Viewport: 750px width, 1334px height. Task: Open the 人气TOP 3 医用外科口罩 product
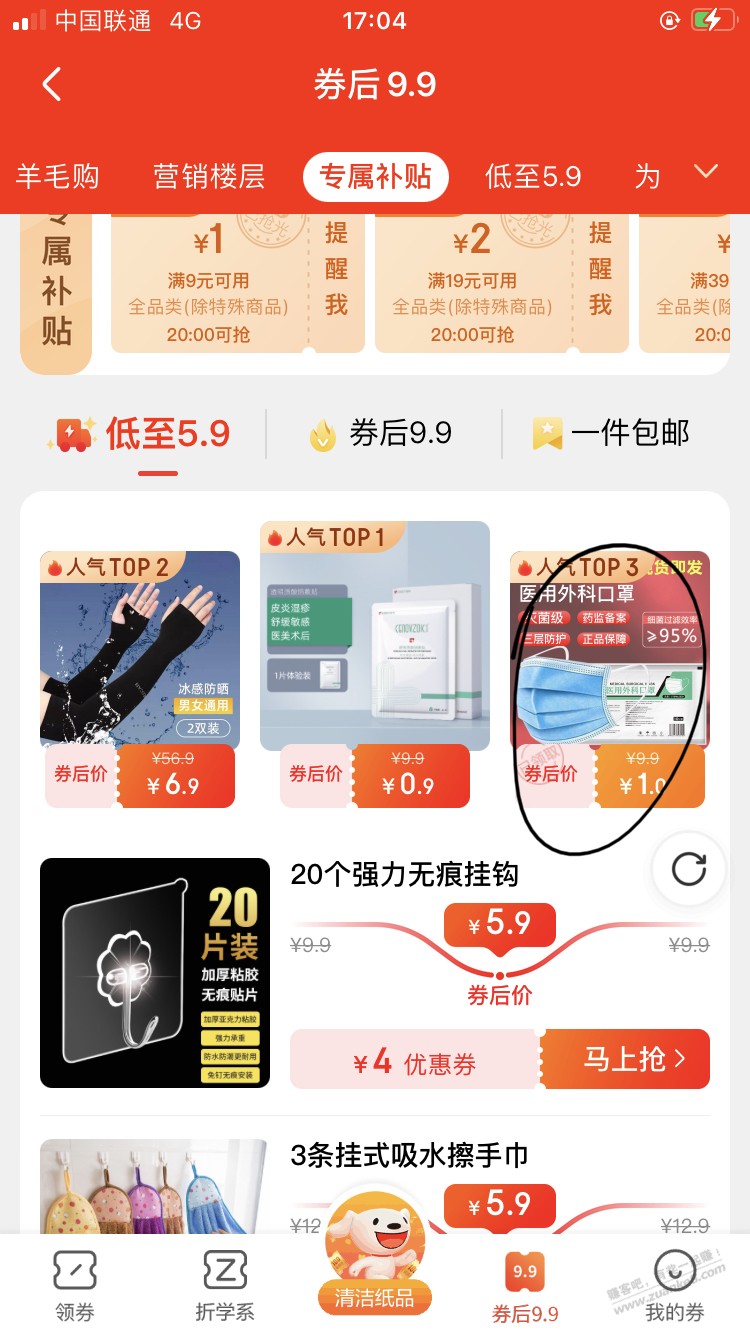pyautogui.click(x=610, y=679)
